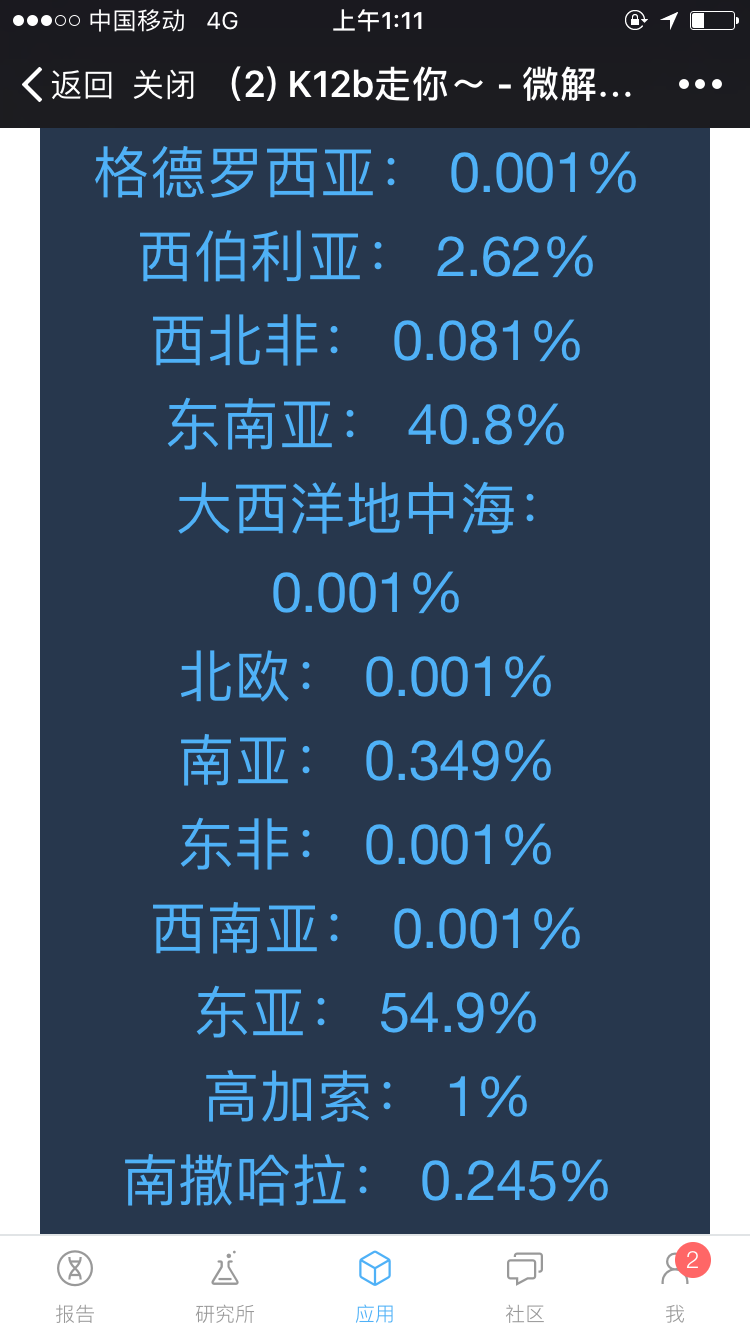Select the 应用 tab
The height and width of the screenshot is (1334, 750).
375,1287
